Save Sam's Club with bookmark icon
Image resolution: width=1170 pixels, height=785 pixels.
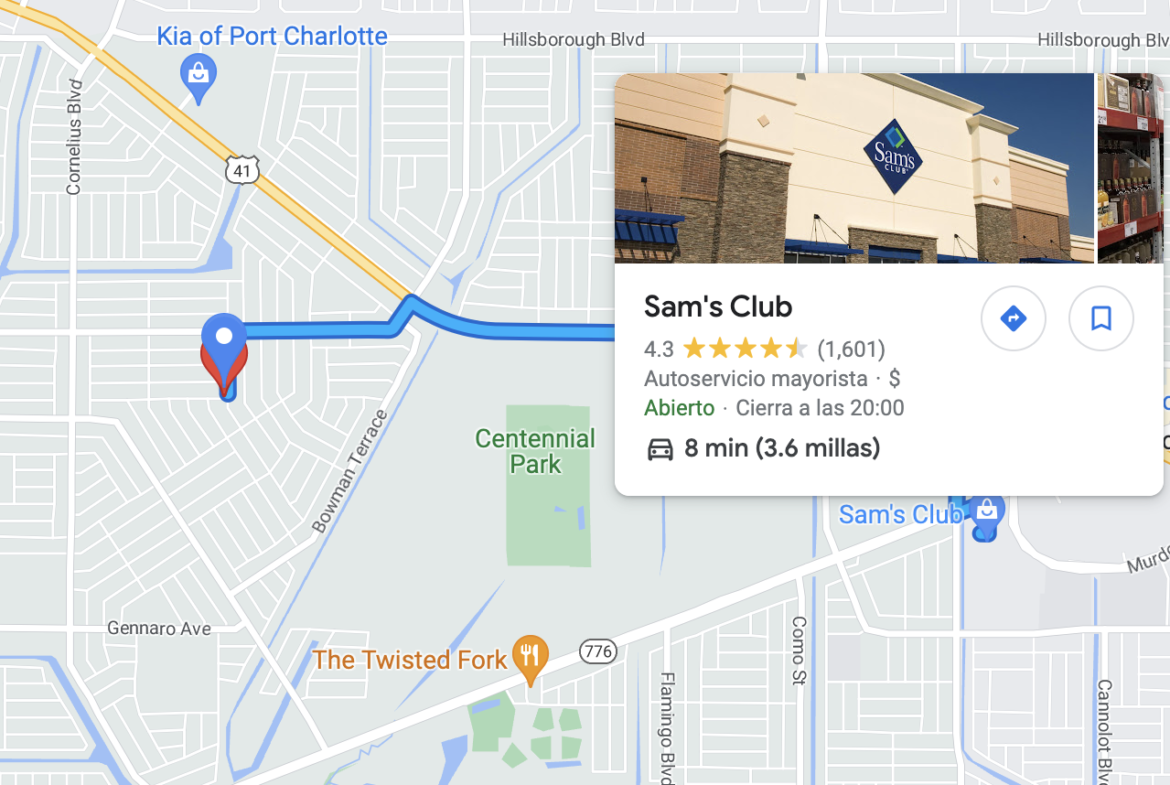pyautogui.click(x=1100, y=319)
